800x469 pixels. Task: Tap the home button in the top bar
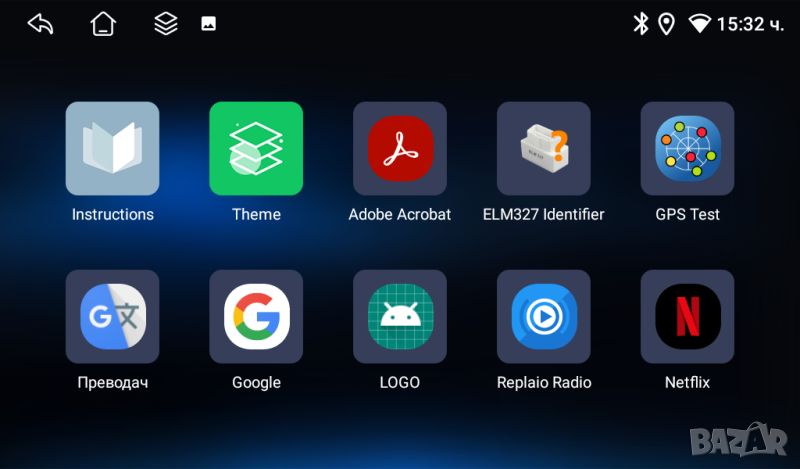click(103, 24)
